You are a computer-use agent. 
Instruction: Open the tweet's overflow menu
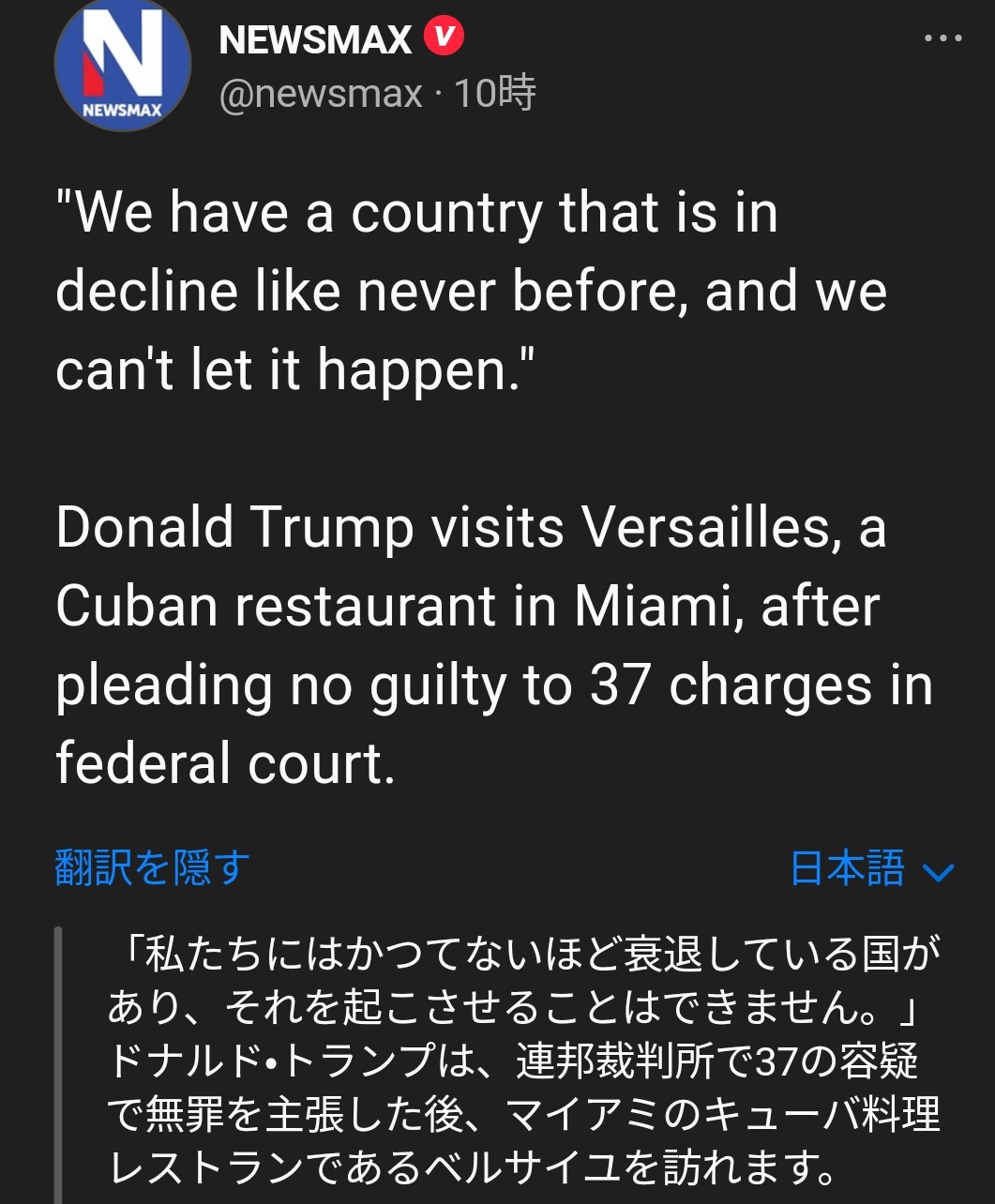(943, 39)
